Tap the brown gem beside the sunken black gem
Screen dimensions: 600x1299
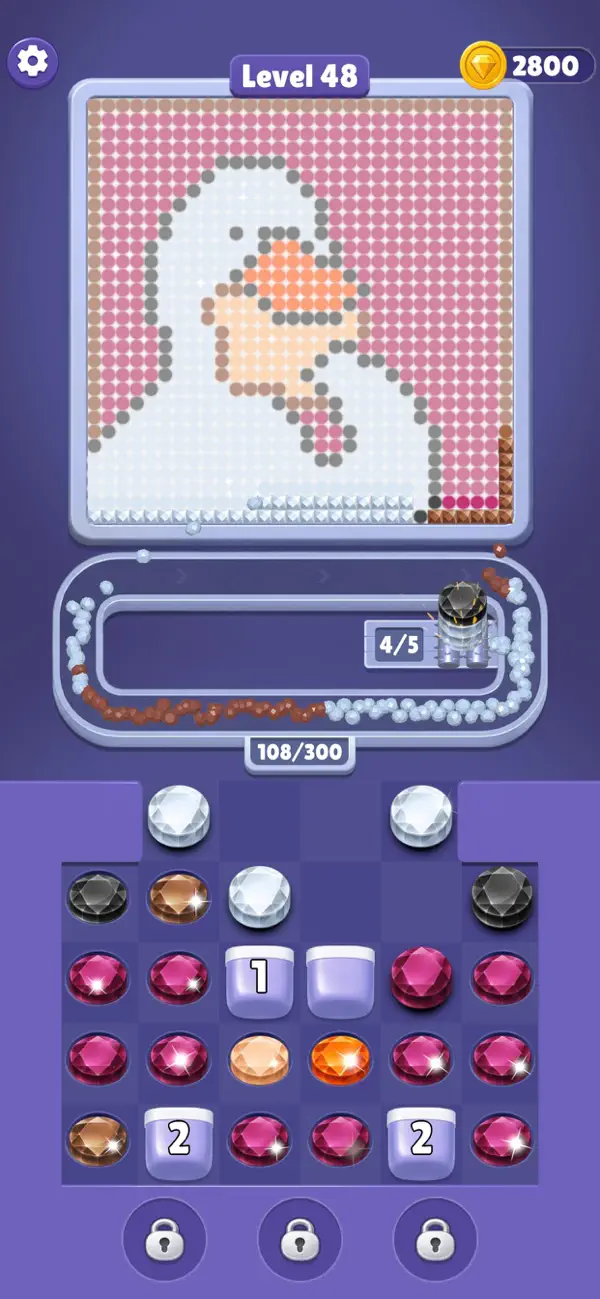point(178,897)
